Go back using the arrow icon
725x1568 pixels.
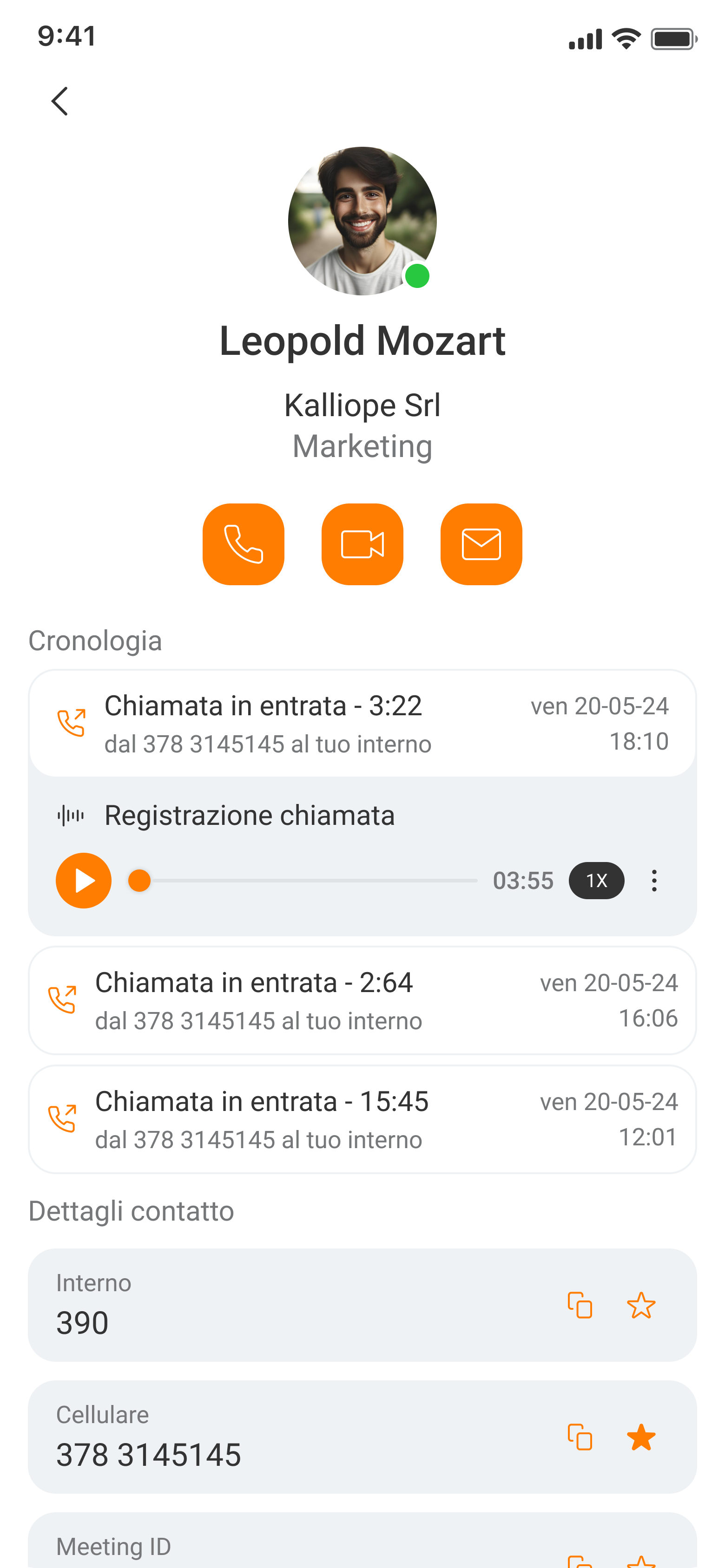pos(59,101)
